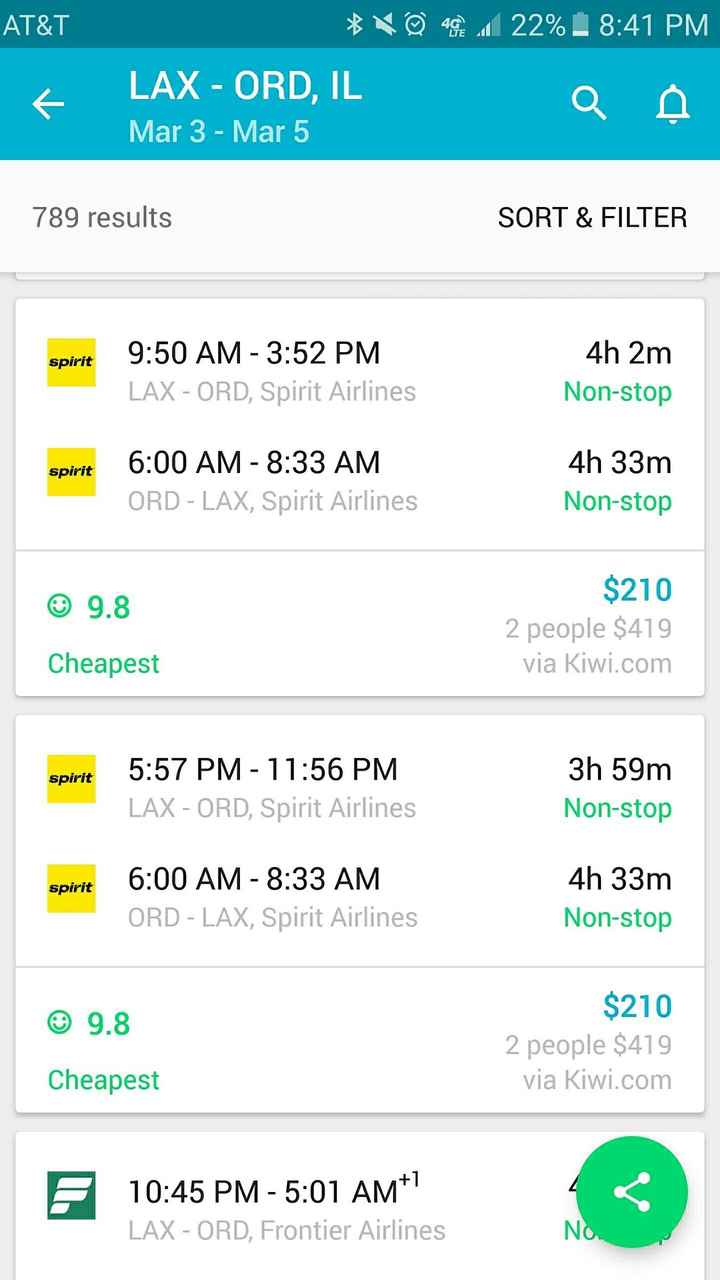
Task: Tap the Spirit logo beside the 5:57 PM flight
Action: pos(70,780)
